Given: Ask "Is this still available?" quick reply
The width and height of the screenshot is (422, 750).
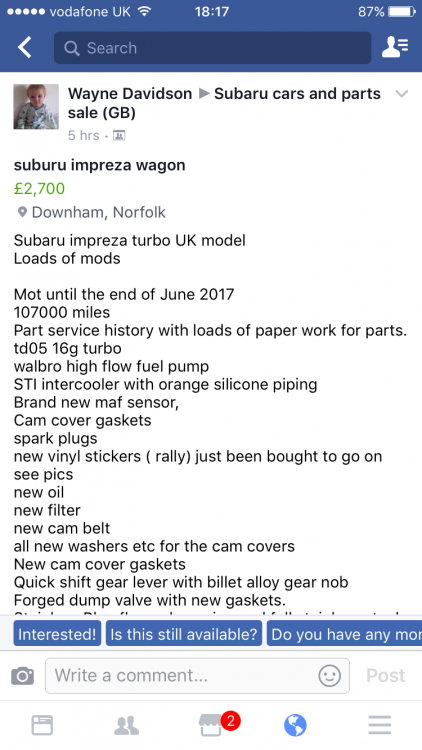Looking at the screenshot, I should coord(184,634).
